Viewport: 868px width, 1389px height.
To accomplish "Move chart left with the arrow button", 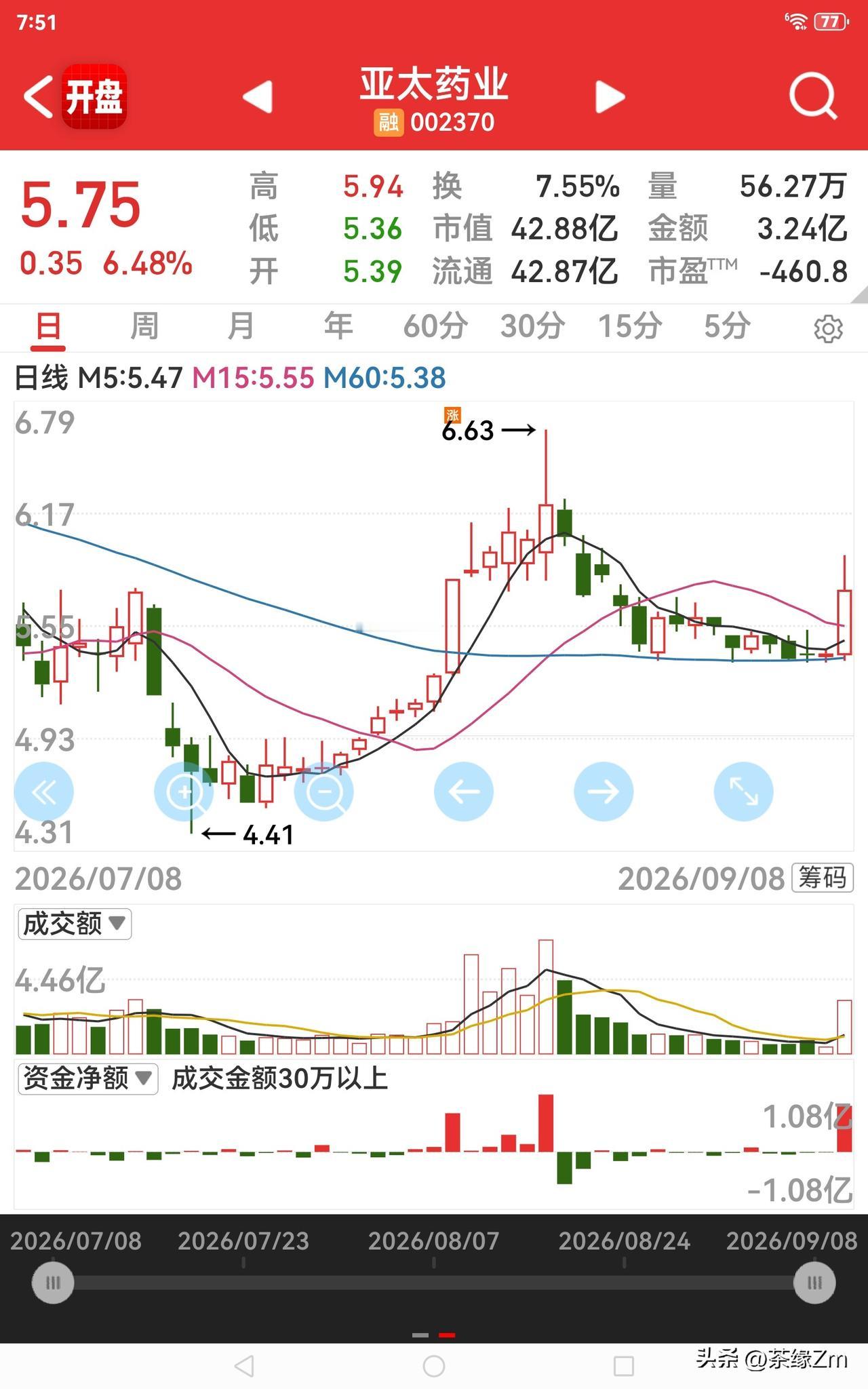I will coord(464,791).
